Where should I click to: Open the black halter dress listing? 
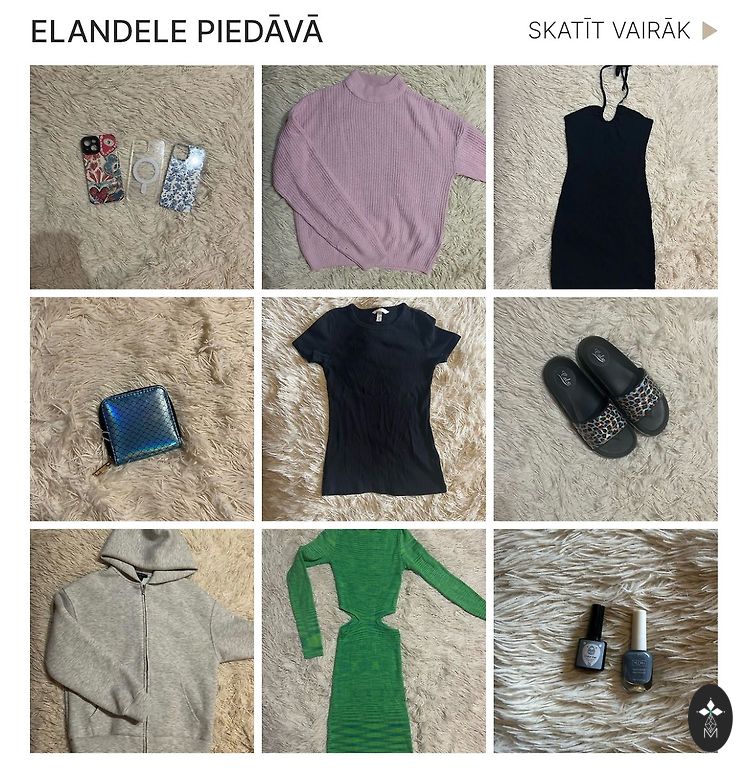pyautogui.click(x=605, y=177)
